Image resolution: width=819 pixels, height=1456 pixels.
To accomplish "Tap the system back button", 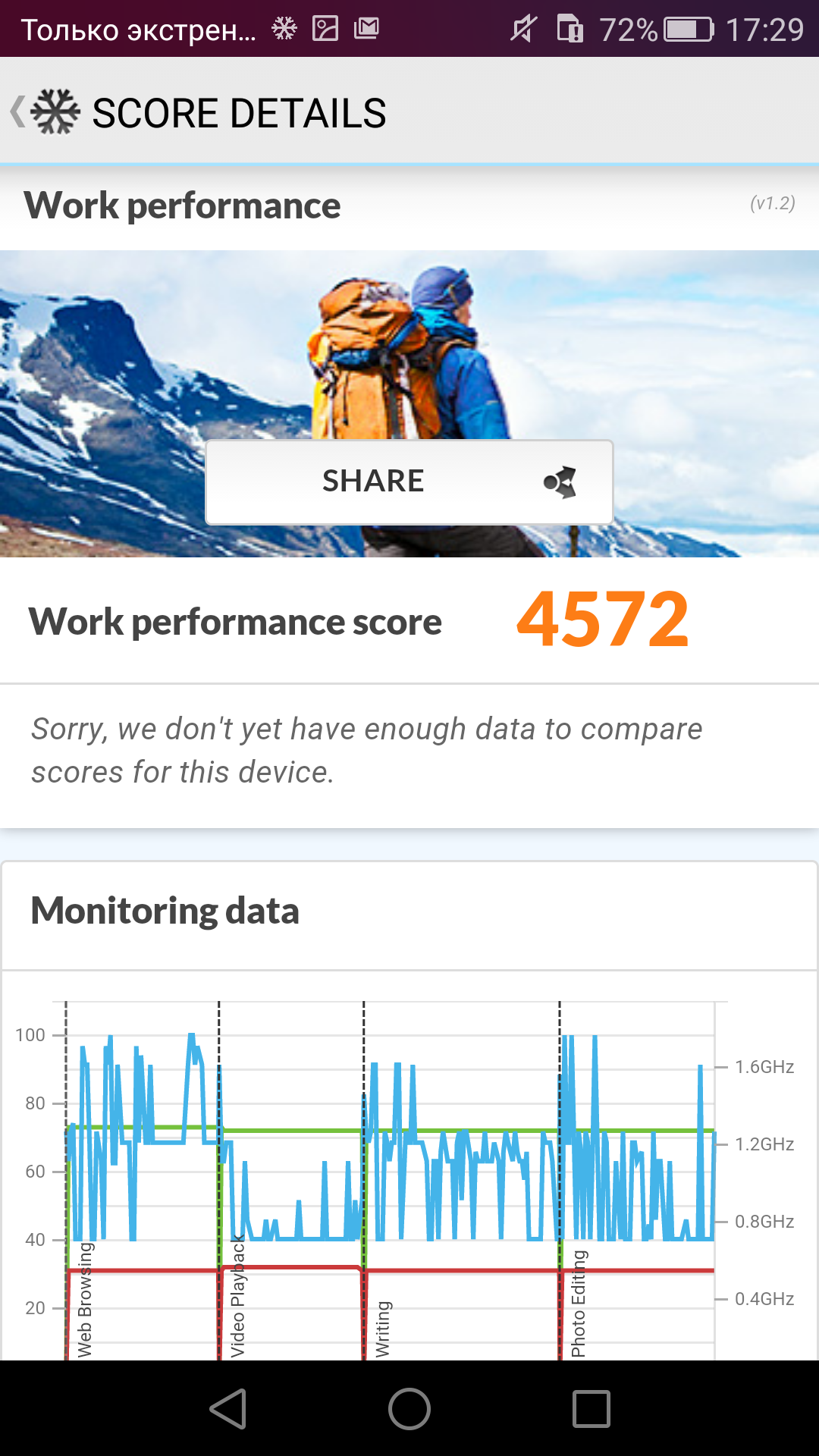I will (227, 1408).
